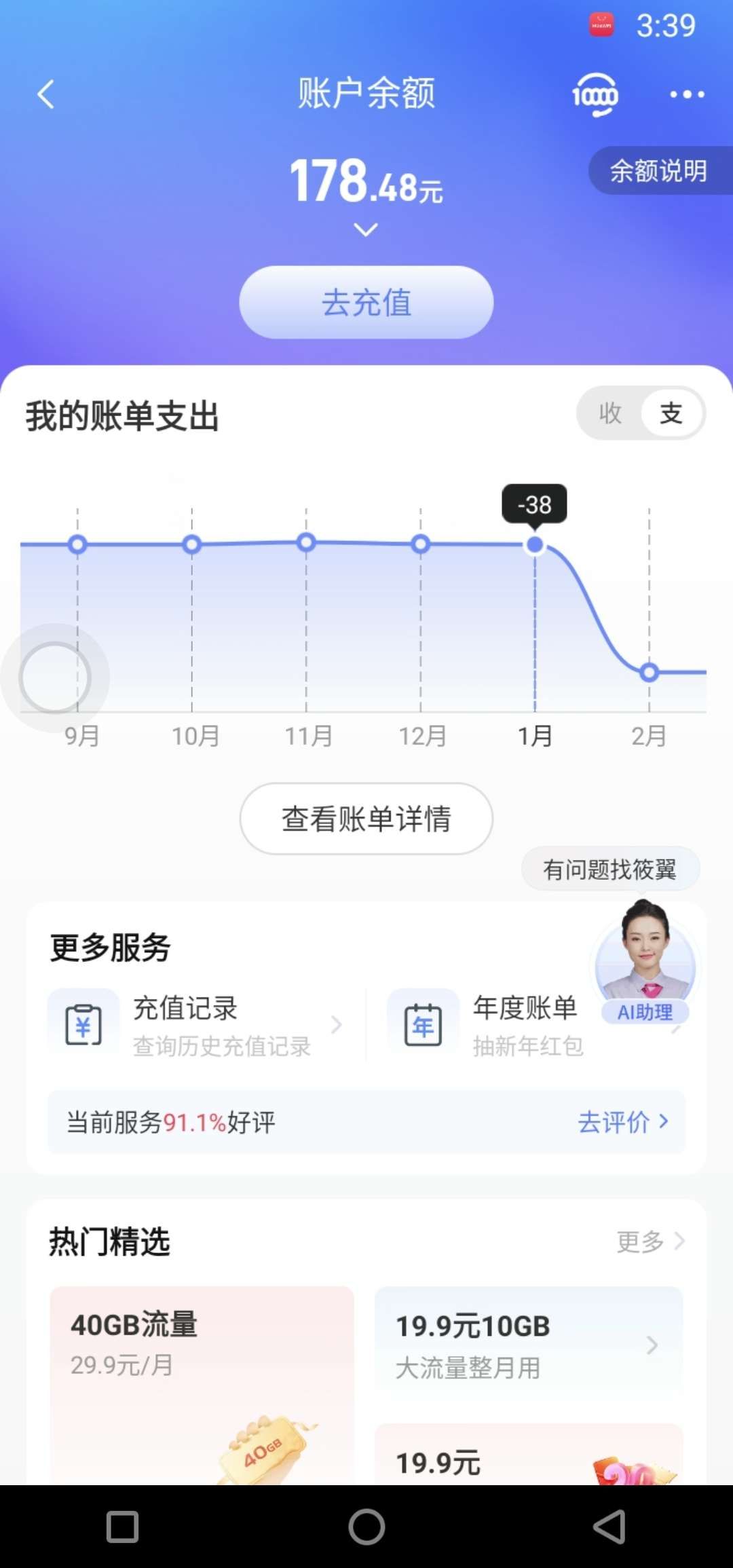Image resolution: width=733 pixels, height=1568 pixels.
Task: Open the three-dot overflow menu
Action: [x=686, y=94]
